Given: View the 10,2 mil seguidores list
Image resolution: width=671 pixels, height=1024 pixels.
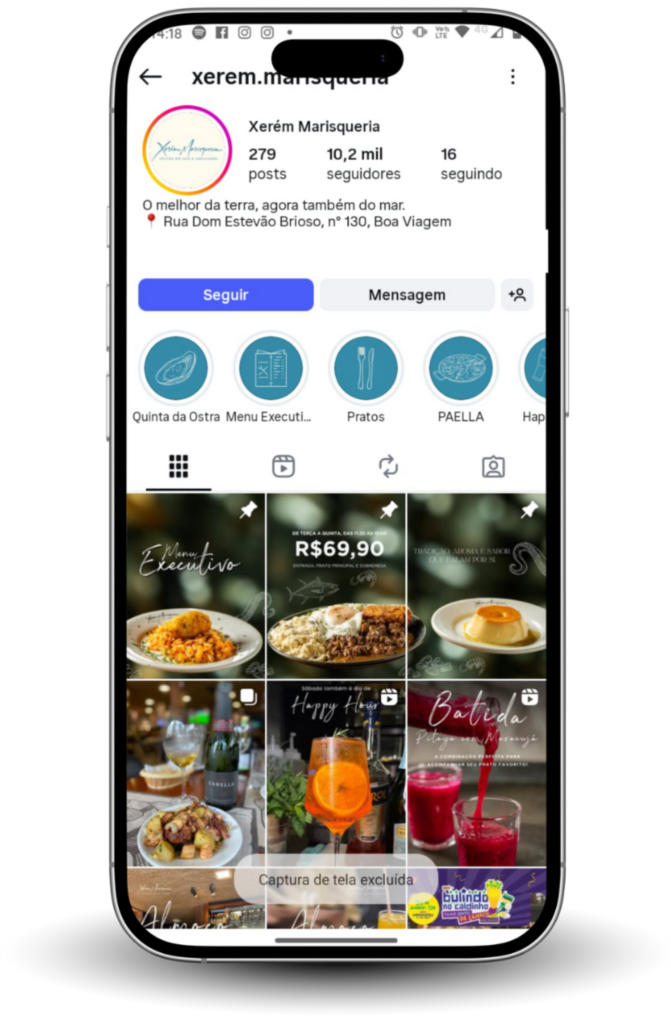Looking at the screenshot, I should tap(363, 164).
